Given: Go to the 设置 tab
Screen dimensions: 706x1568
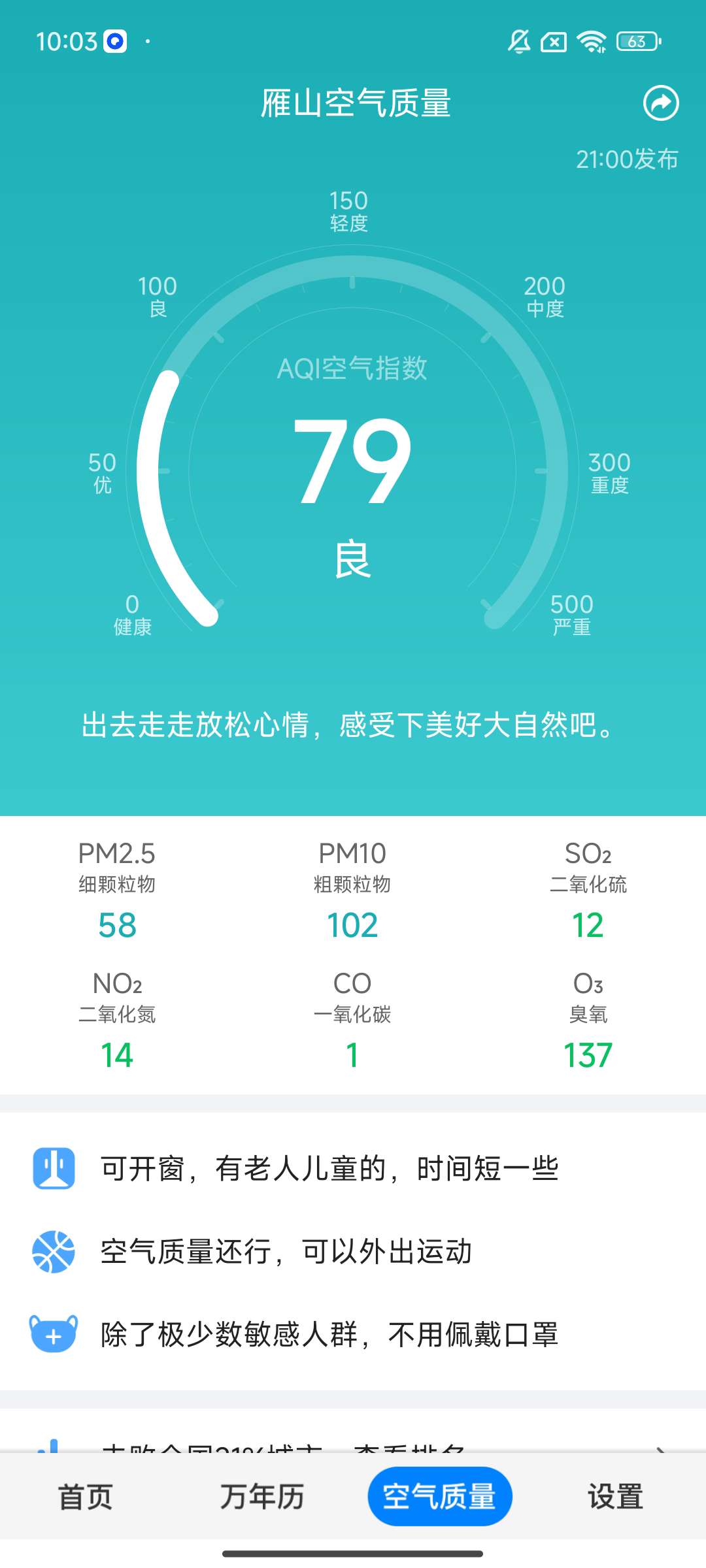Looking at the screenshot, I should [x=615, y=1496].
